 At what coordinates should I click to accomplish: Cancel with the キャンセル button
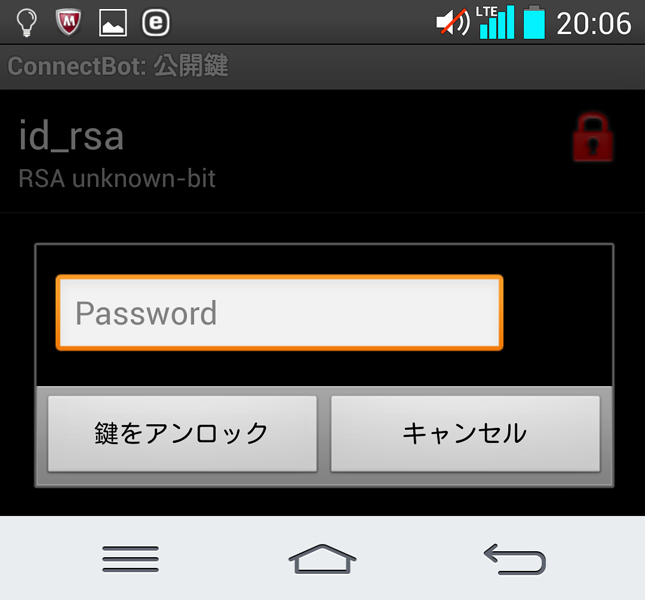pyautogui.click(x=465, y=433)
